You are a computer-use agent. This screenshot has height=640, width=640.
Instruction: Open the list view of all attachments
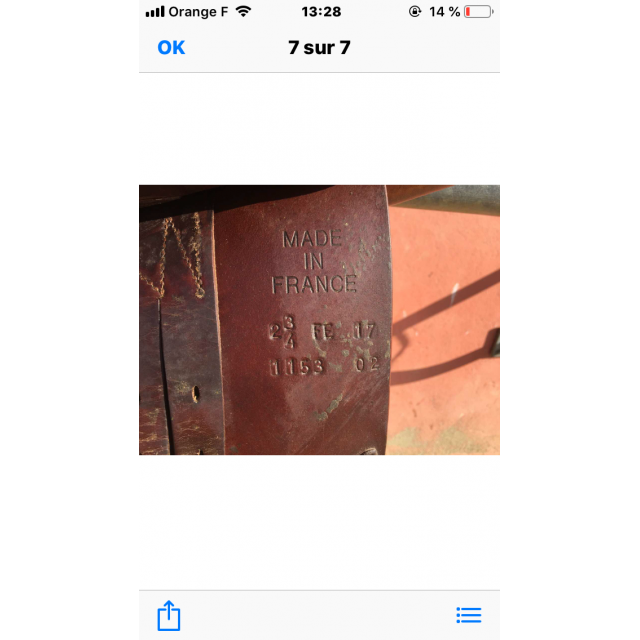468,615
